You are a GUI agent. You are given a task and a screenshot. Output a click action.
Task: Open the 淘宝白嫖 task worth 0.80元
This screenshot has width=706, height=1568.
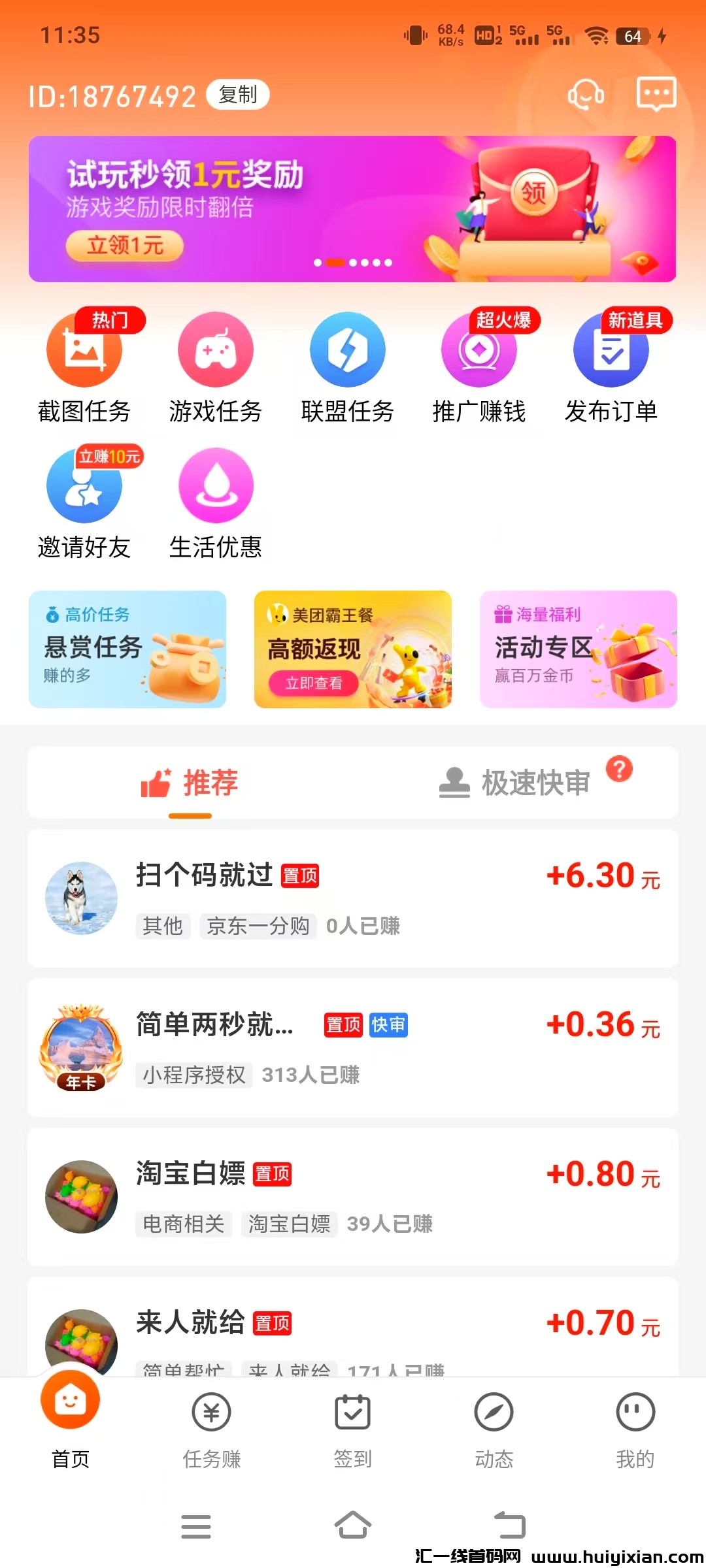tap(353, 1197)
